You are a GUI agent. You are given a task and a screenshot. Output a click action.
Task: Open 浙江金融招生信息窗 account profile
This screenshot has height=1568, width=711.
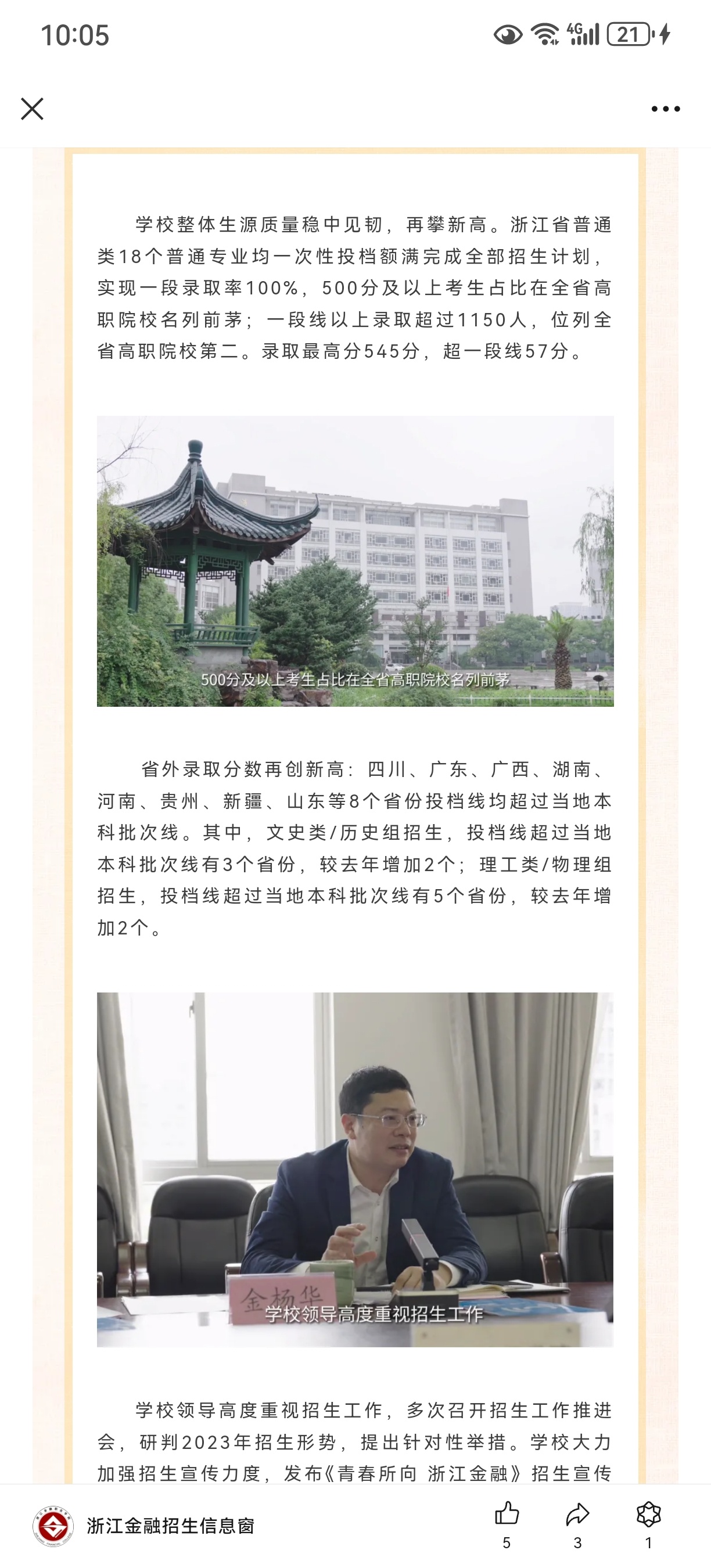click(x=143, y=1526)
